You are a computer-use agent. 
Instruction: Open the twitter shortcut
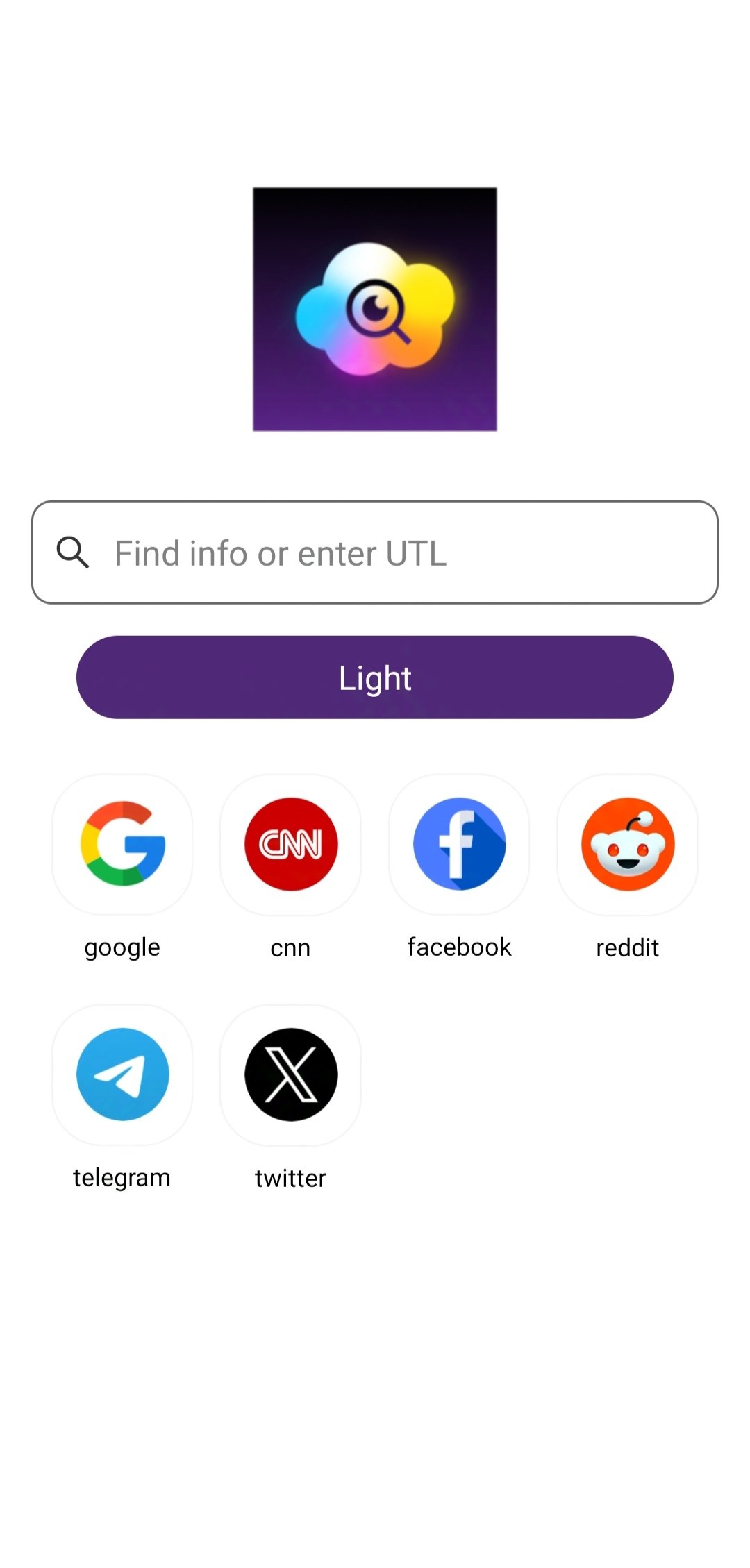click(x=291, y=1074)
